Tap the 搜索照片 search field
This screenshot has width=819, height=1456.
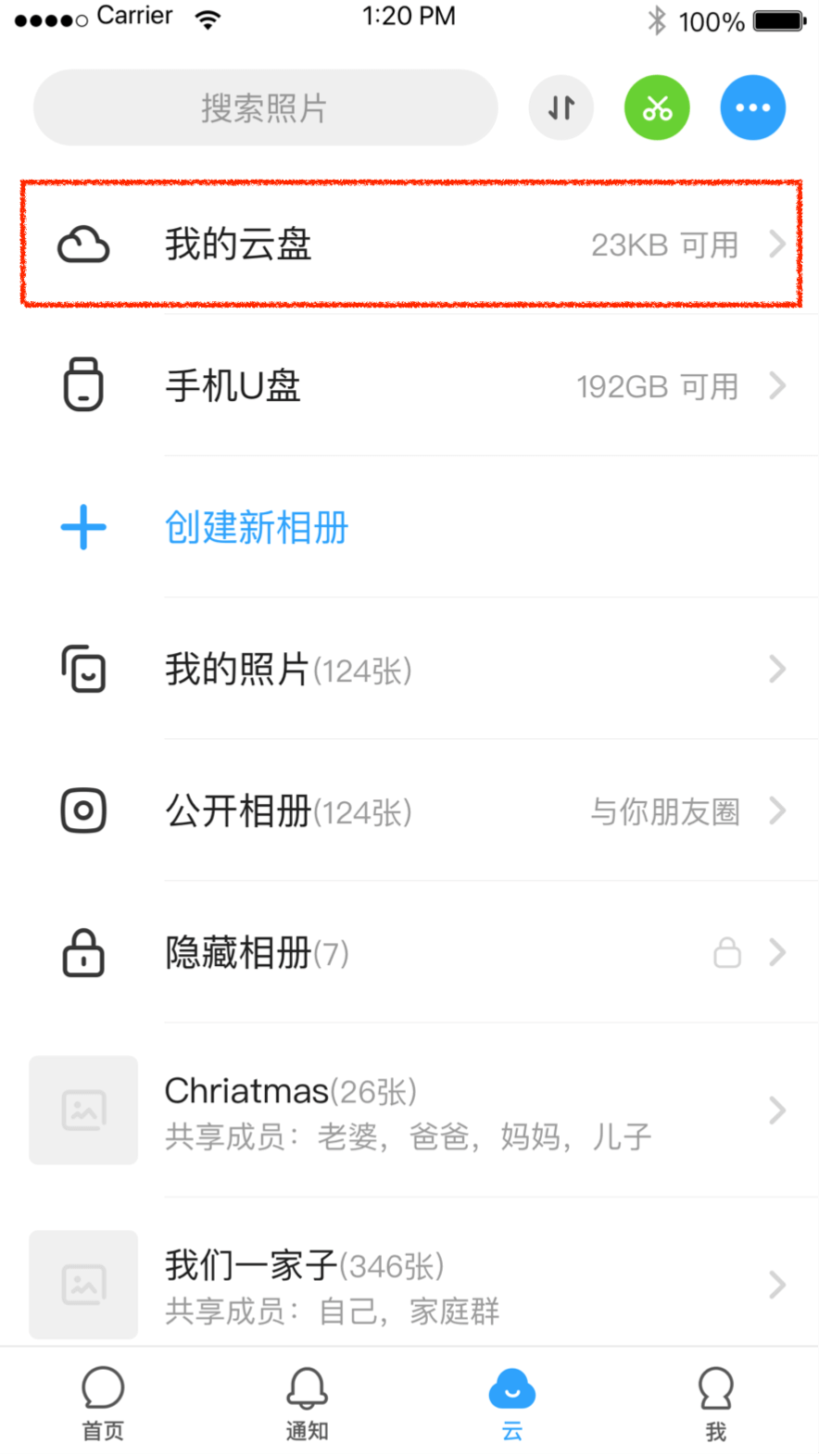pyautogui.click(x=265, y=107)
